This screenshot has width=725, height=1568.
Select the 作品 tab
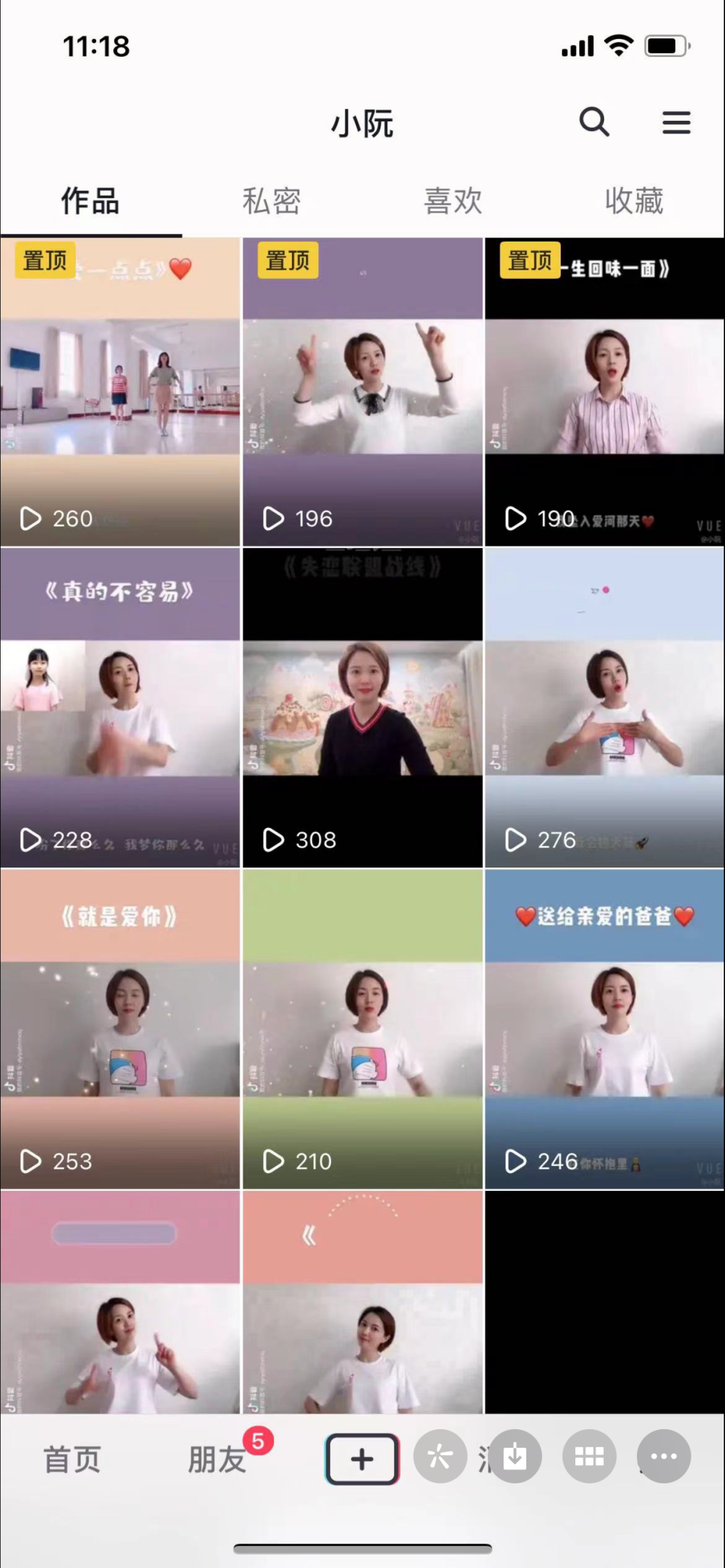click(x=91, y=201)
